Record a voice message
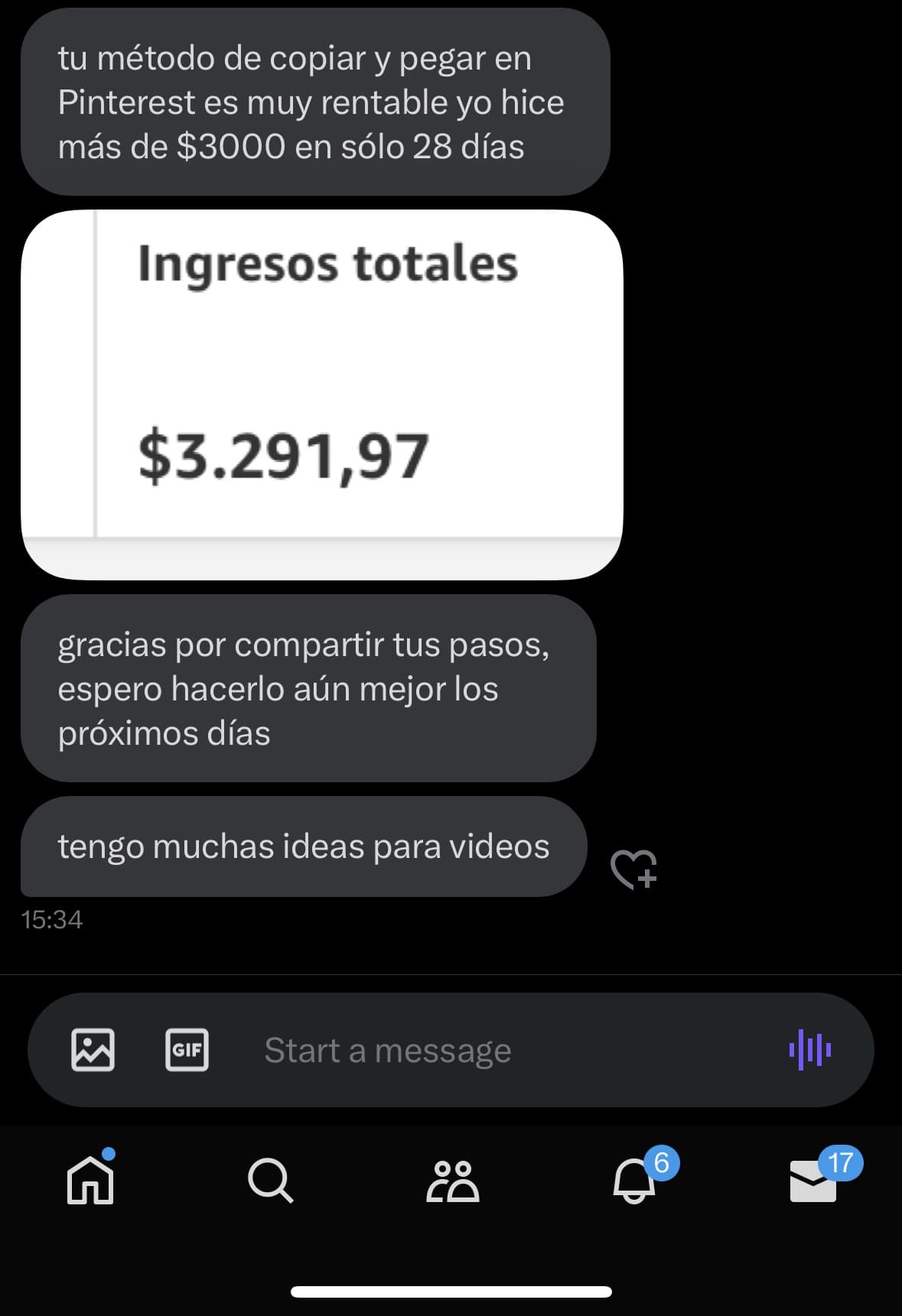The width and height of the screenshot is (902, 1316). click(809, 1049)
